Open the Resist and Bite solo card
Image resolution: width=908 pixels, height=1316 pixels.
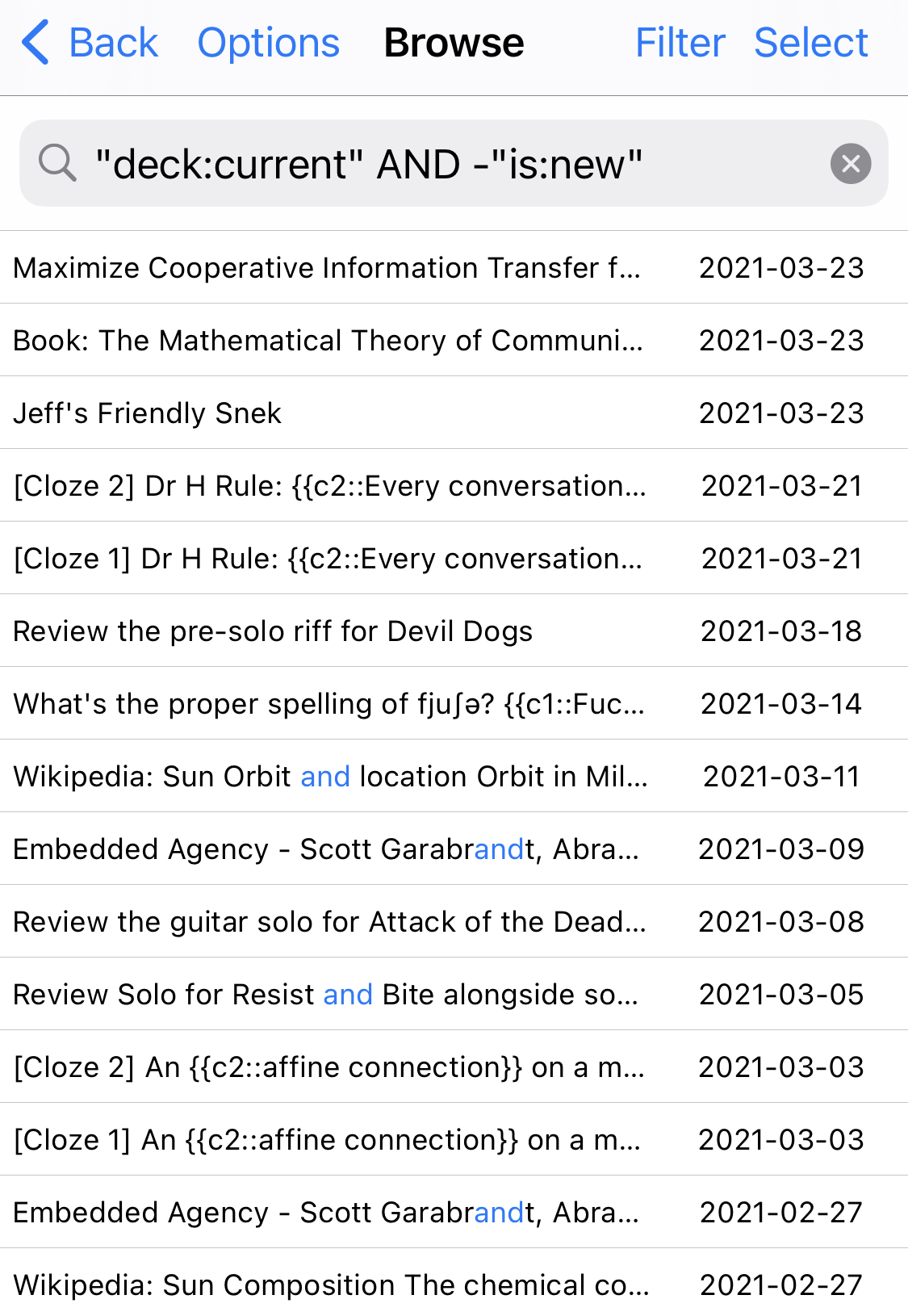coord(325,995)
